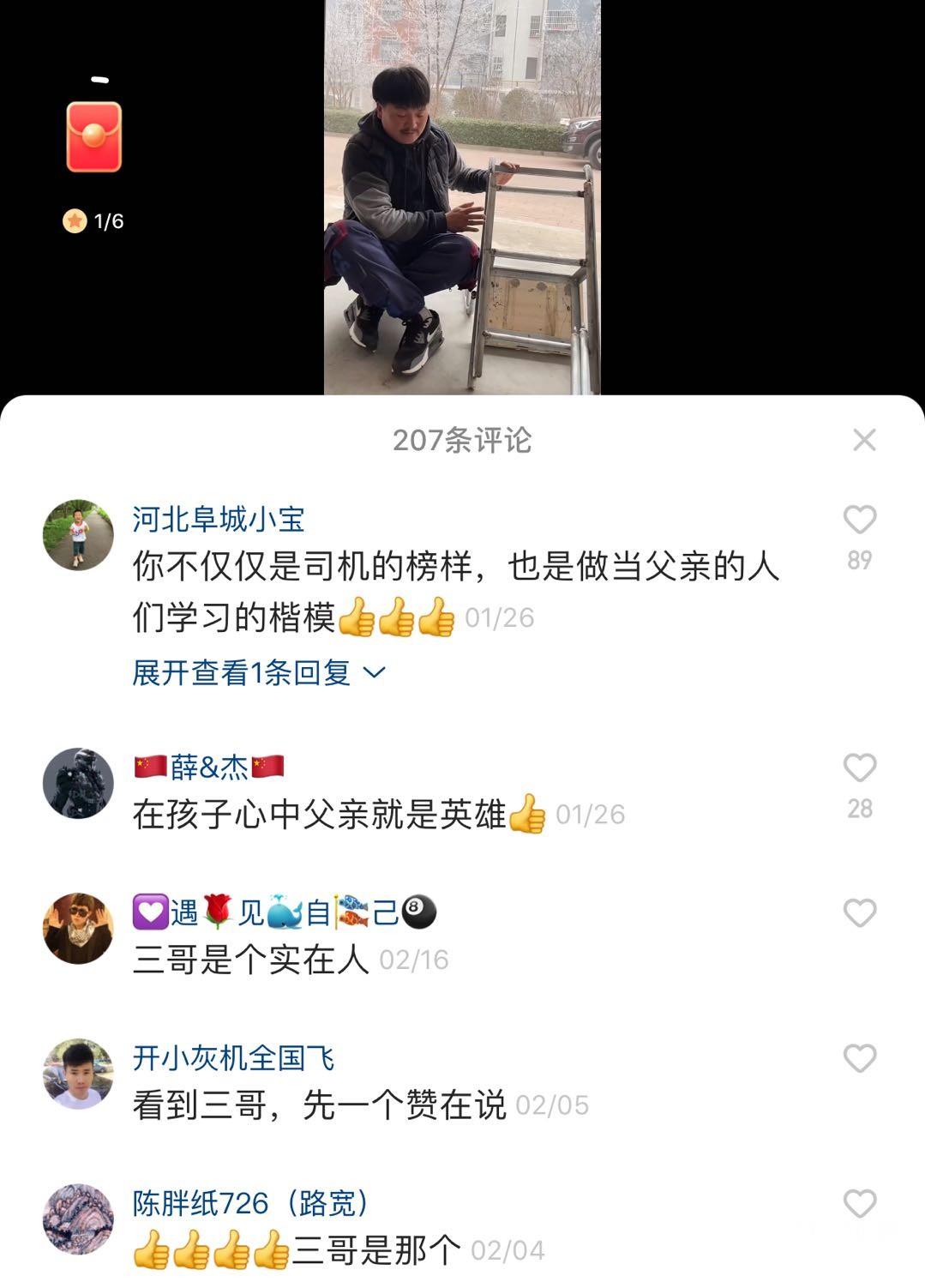Like 陈胖纸726's comment
Screen dimensions: 925x1288
tap(859, 1203)
